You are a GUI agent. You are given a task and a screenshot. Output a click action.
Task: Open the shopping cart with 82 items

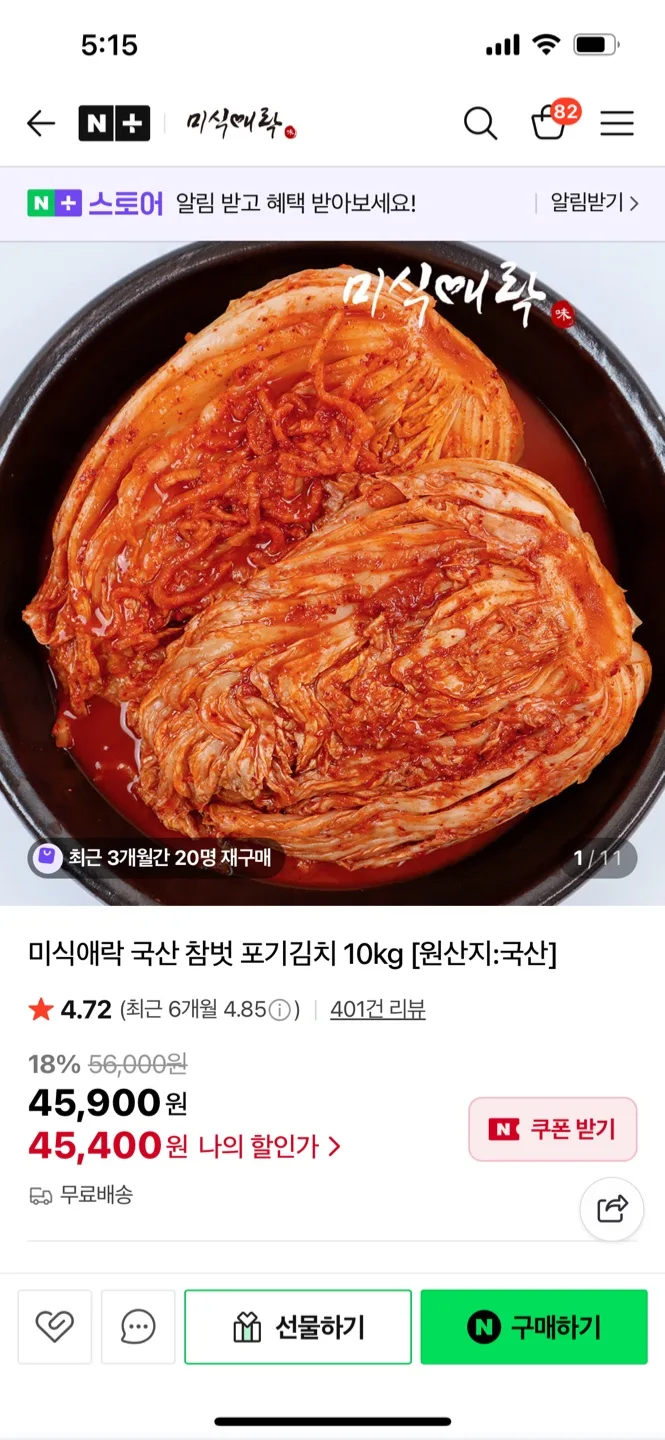pyautogui.click(x=550, y=122)
